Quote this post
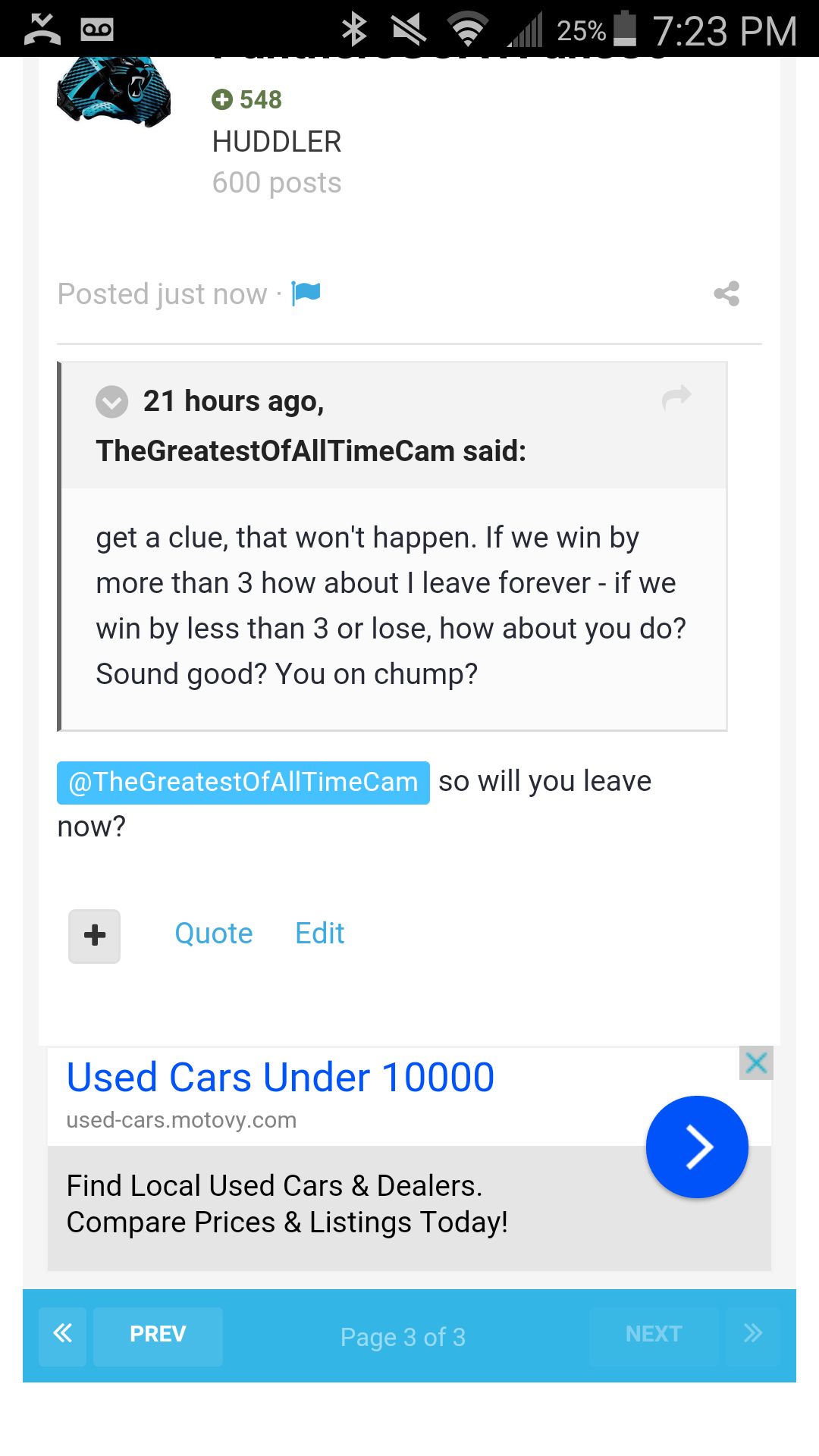819x1456 pixels. [x=214, y=934]
